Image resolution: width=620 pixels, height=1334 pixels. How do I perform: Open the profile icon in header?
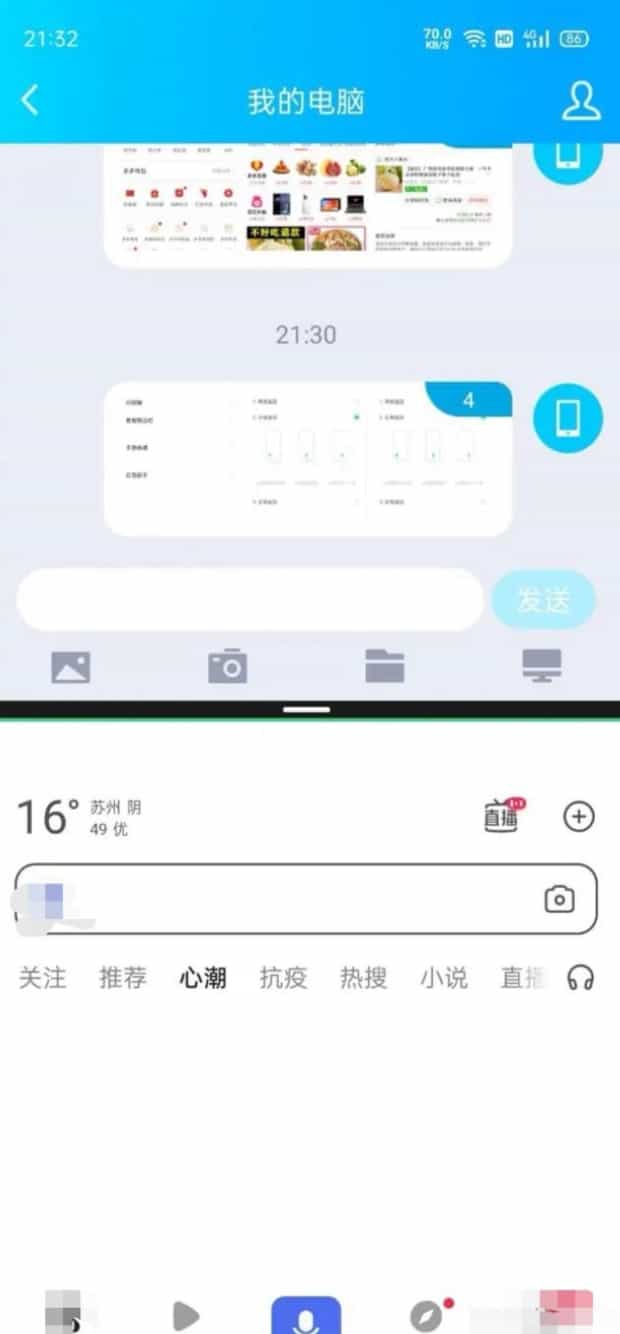[x=580, y=101]
